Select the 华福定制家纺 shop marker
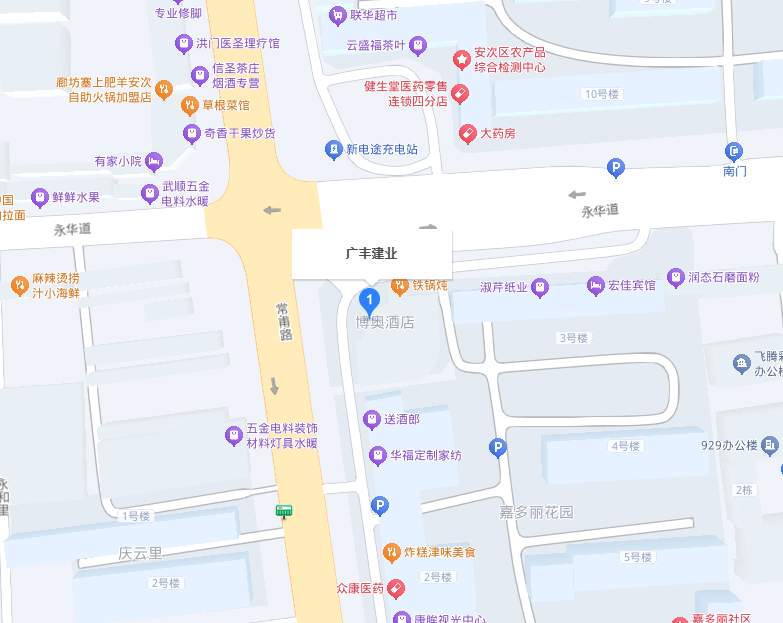 (x=378, y=456)
